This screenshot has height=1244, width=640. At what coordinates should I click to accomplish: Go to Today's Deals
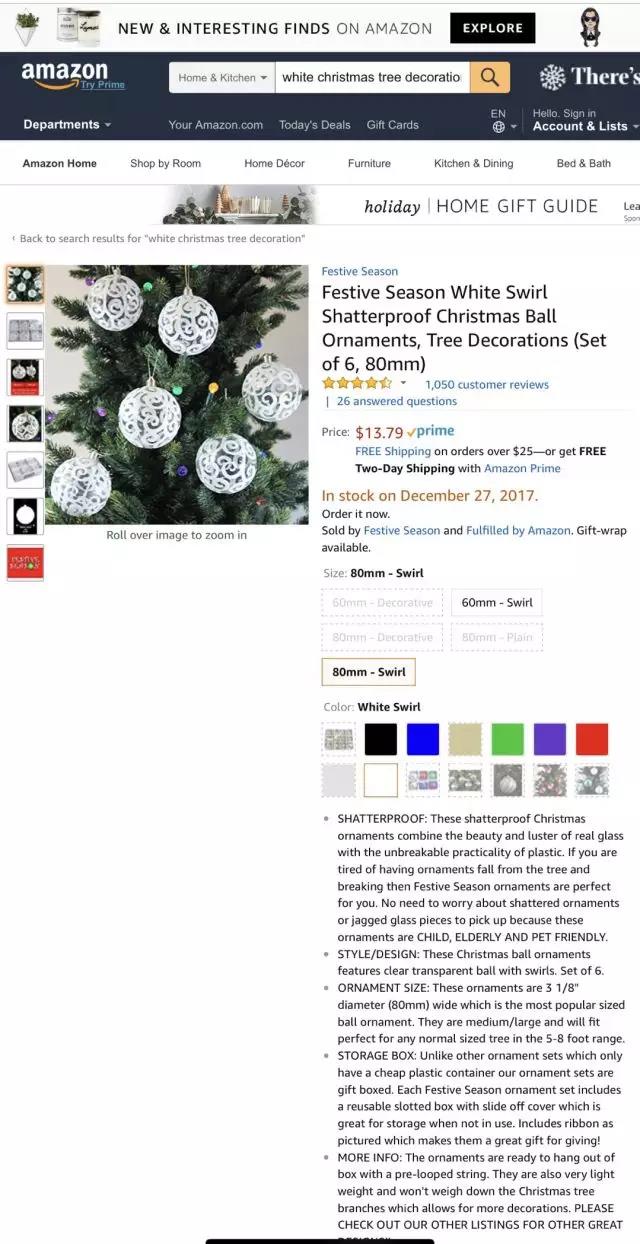point(314,125)
